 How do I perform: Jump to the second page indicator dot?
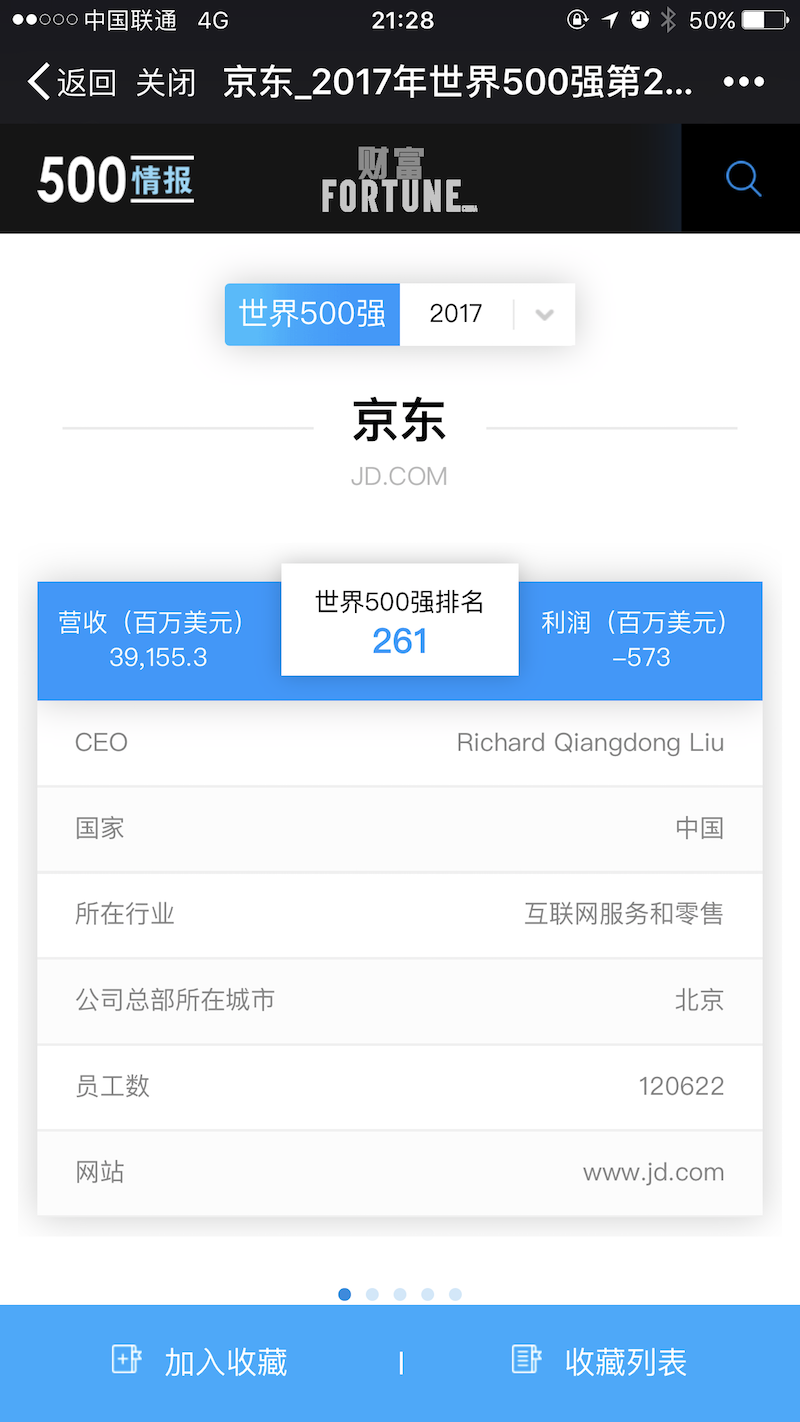pyautogui.click(x=372, y=1294)
